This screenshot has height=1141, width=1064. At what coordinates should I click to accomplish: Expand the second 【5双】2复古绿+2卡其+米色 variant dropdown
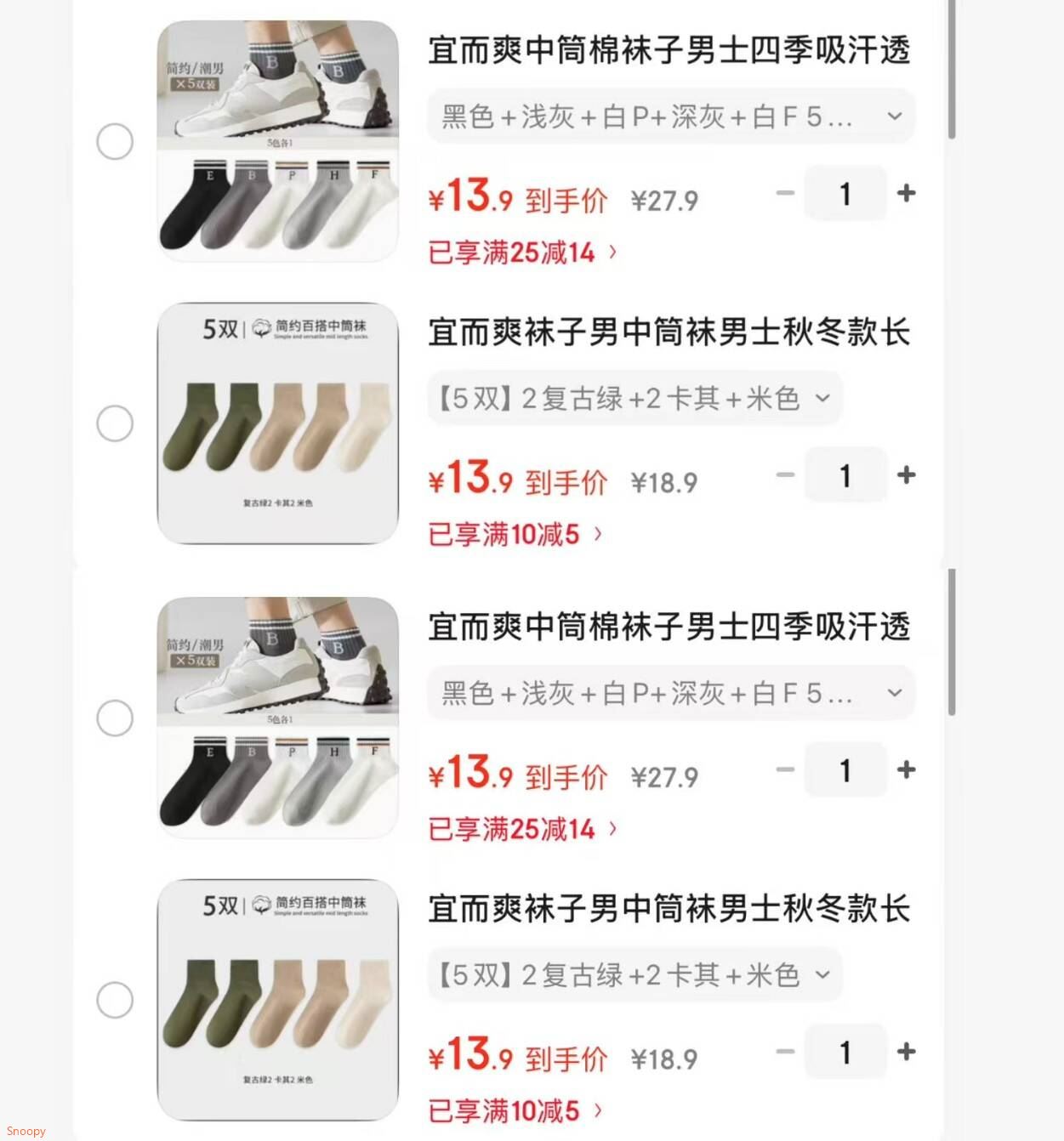pyautogui.click(x=634, y=974)
